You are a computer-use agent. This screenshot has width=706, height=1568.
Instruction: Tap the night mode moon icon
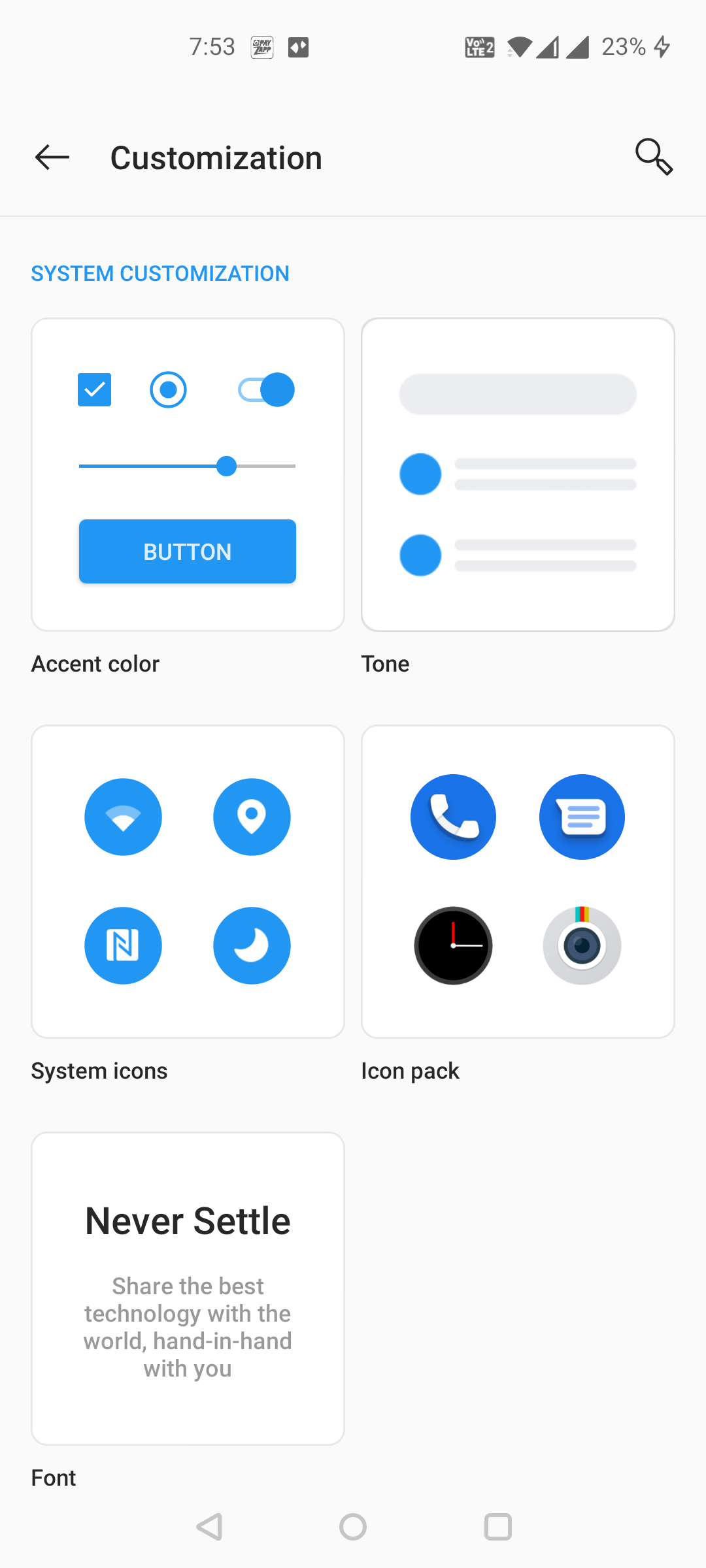[x=252, y=945]
